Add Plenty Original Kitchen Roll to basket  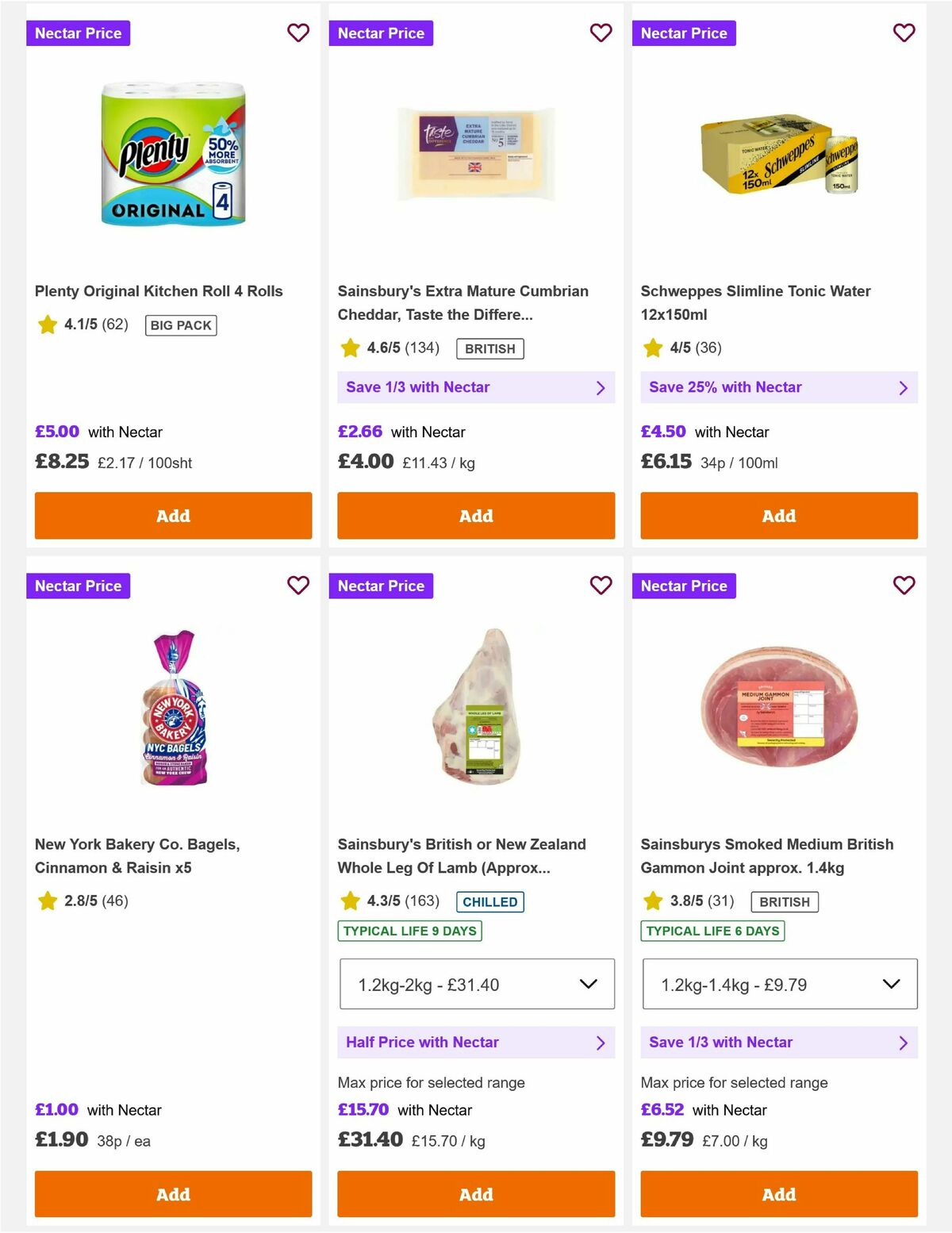173,515
